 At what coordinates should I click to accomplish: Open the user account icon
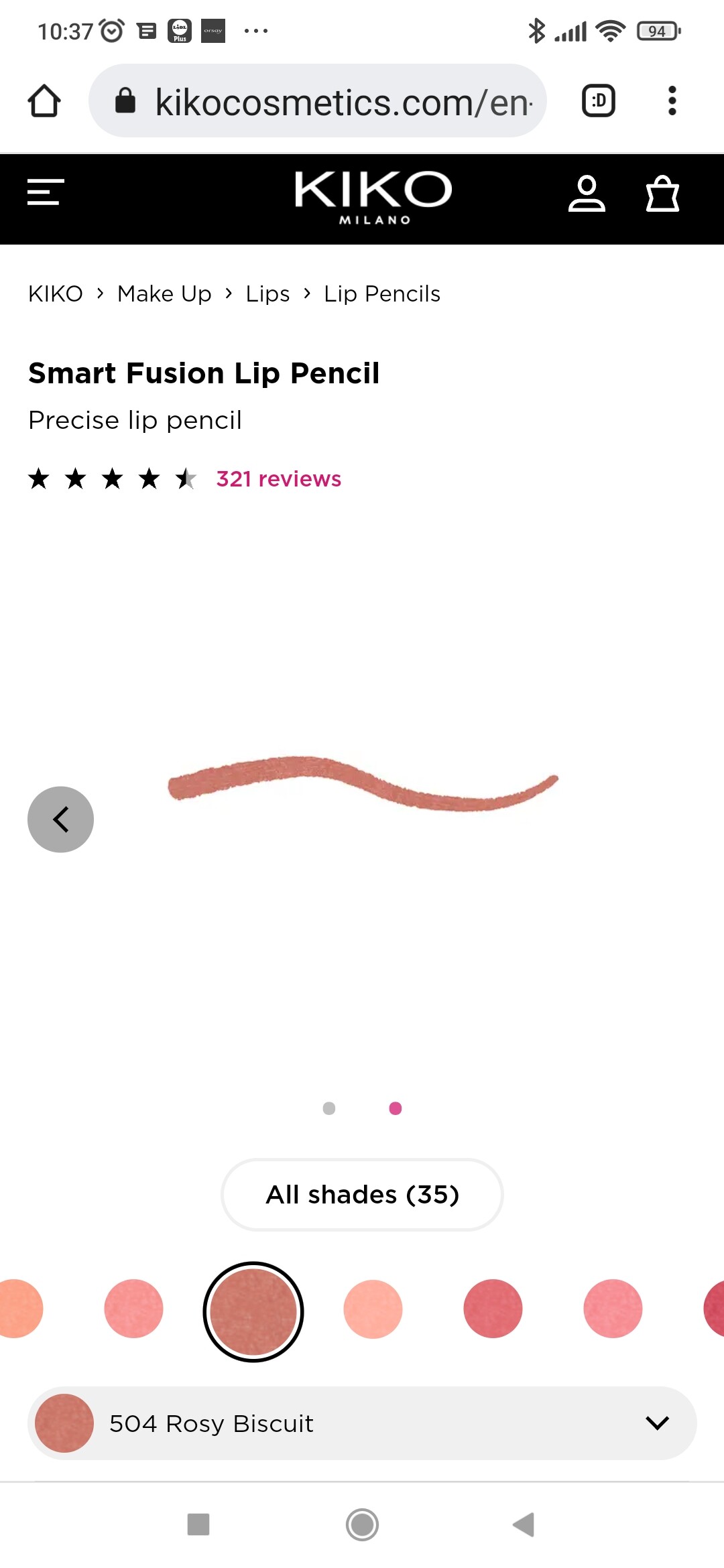coord(587,194)
